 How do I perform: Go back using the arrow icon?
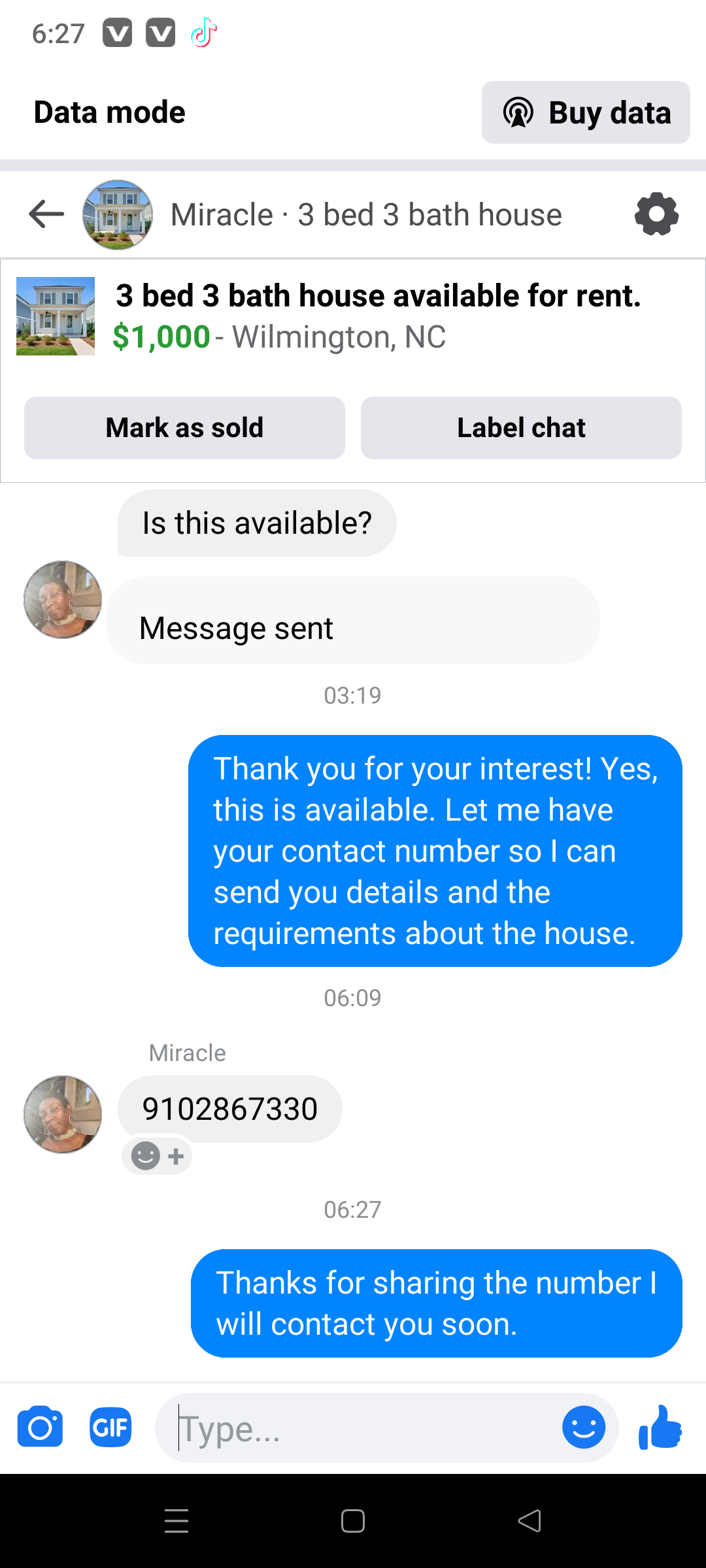point(46,214)
